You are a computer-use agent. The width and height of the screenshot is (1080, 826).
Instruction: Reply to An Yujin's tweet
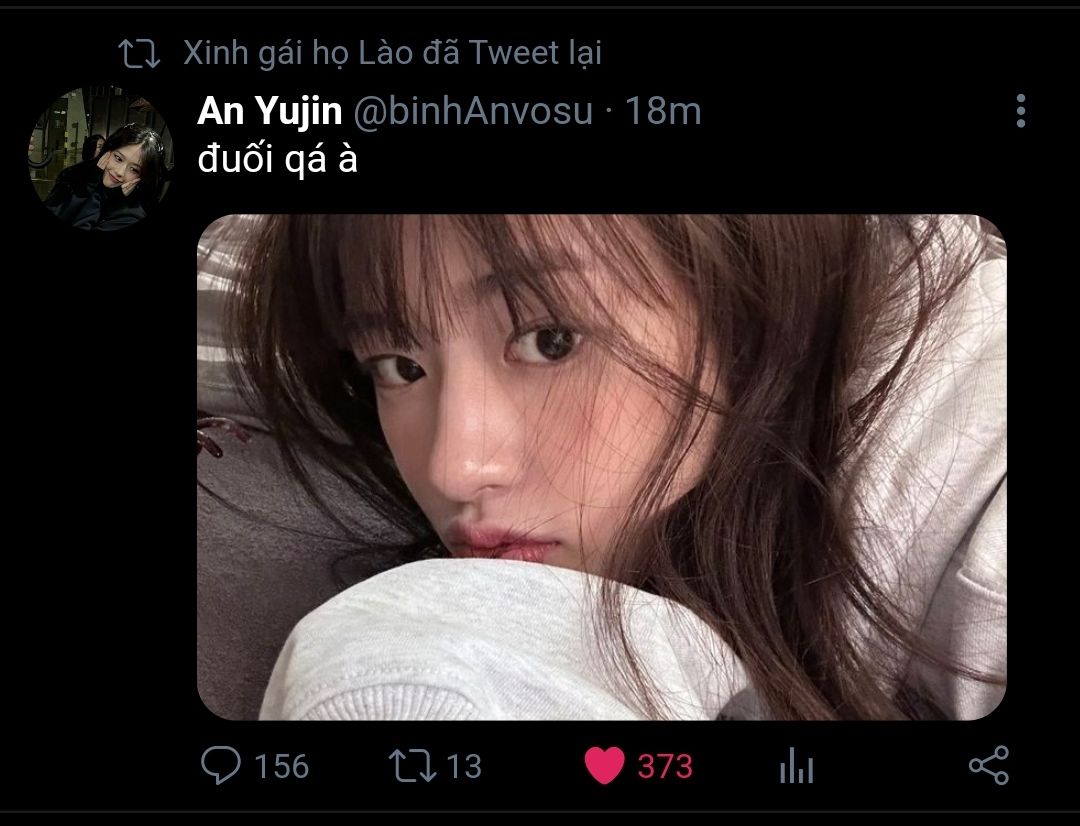click(x=222, y=766)
